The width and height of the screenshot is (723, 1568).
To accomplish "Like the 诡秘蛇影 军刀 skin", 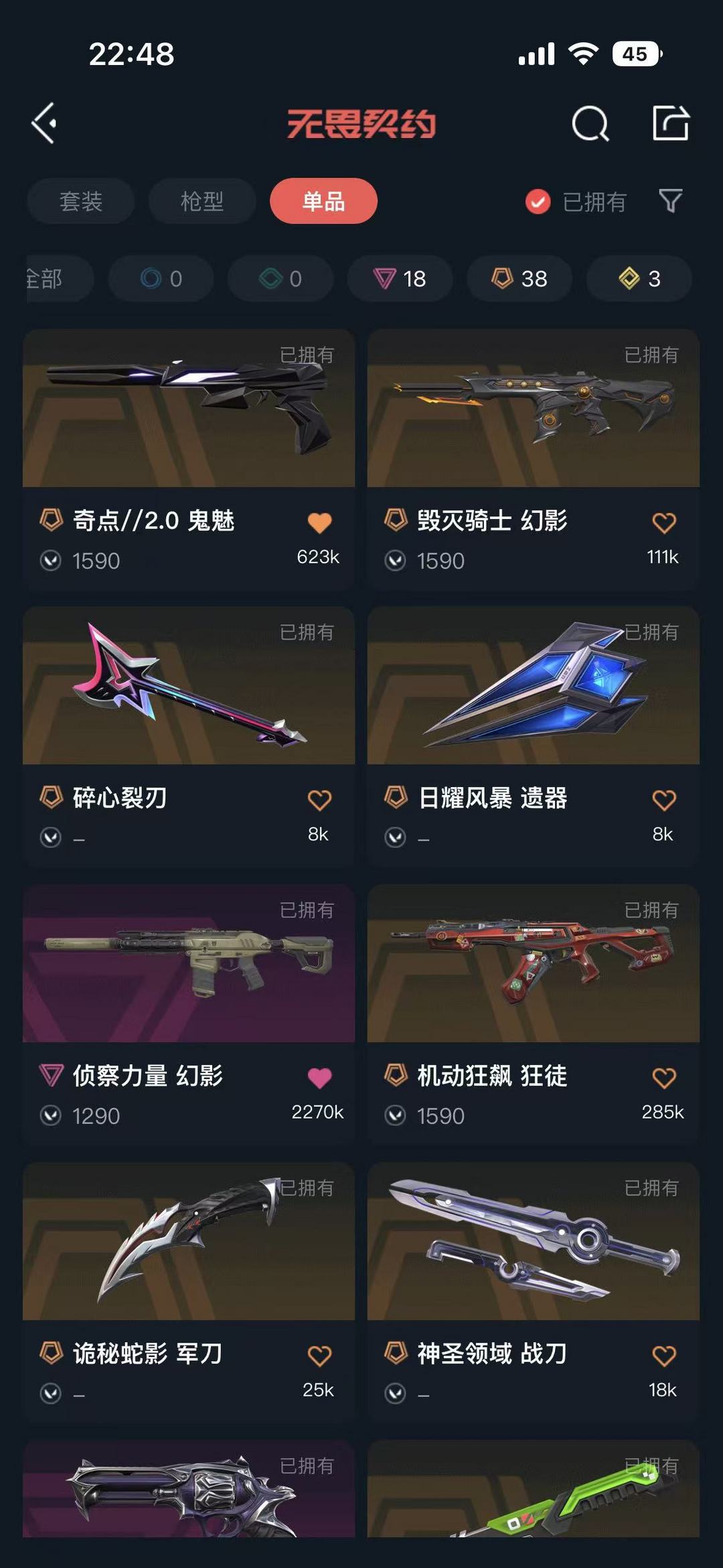I will 319,1356.
